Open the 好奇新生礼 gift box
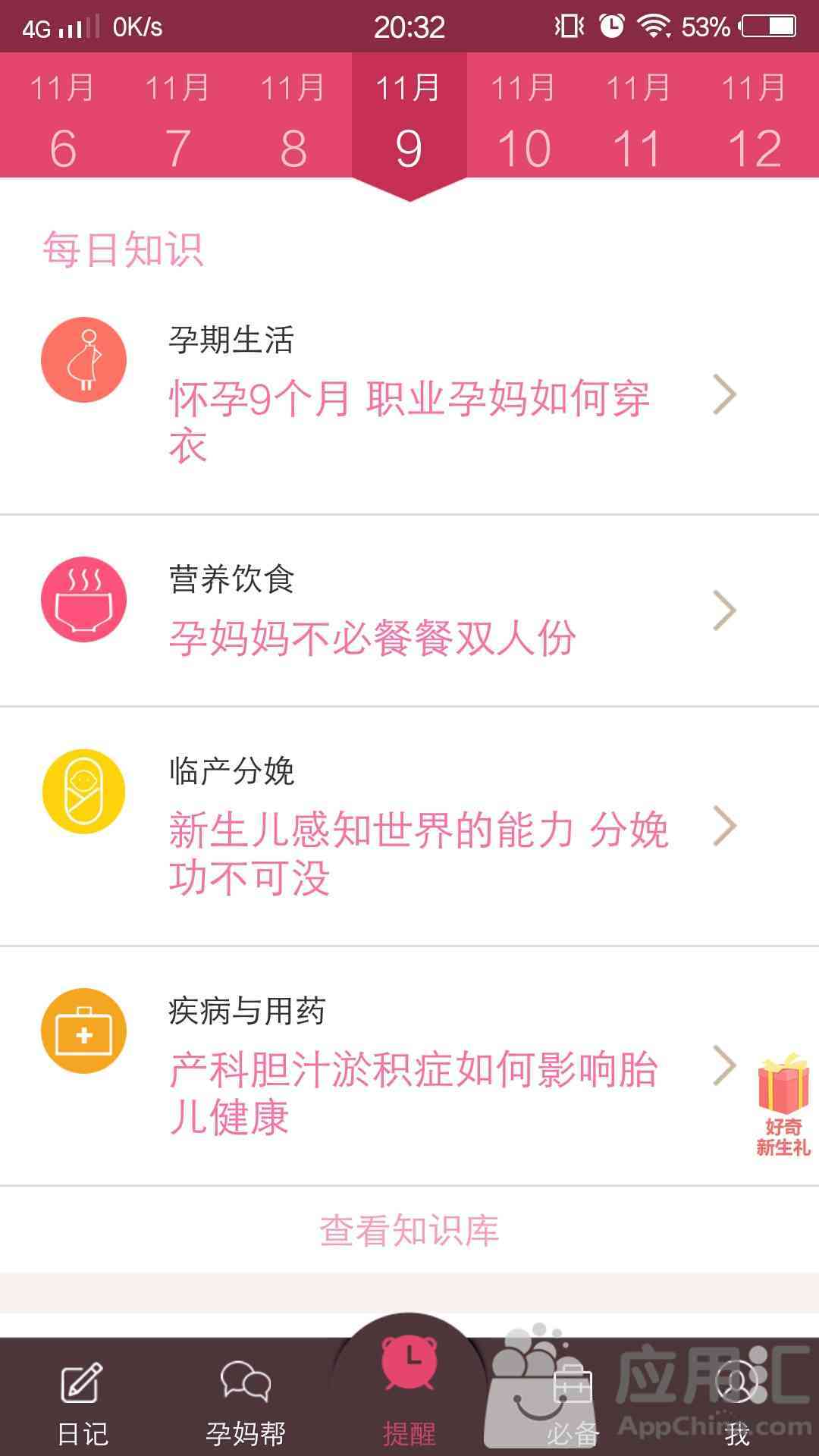 tap(783, 1103)
